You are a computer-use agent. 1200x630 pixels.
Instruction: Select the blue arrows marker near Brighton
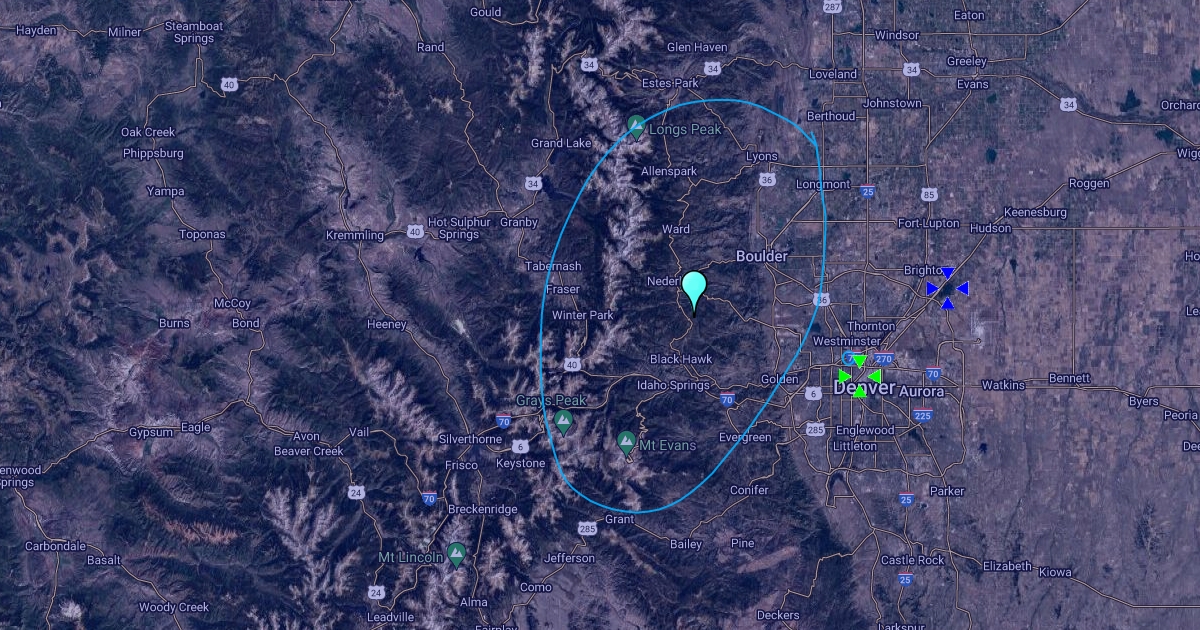coord(947,288)
